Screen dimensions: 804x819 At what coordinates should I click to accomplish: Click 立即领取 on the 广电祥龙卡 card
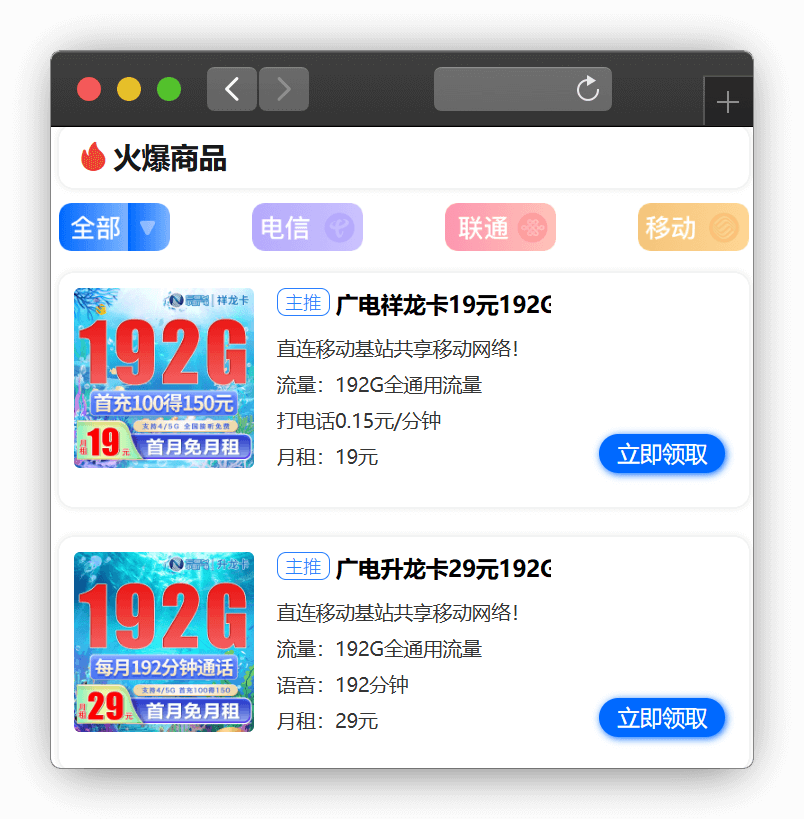[x=662, y=454]
